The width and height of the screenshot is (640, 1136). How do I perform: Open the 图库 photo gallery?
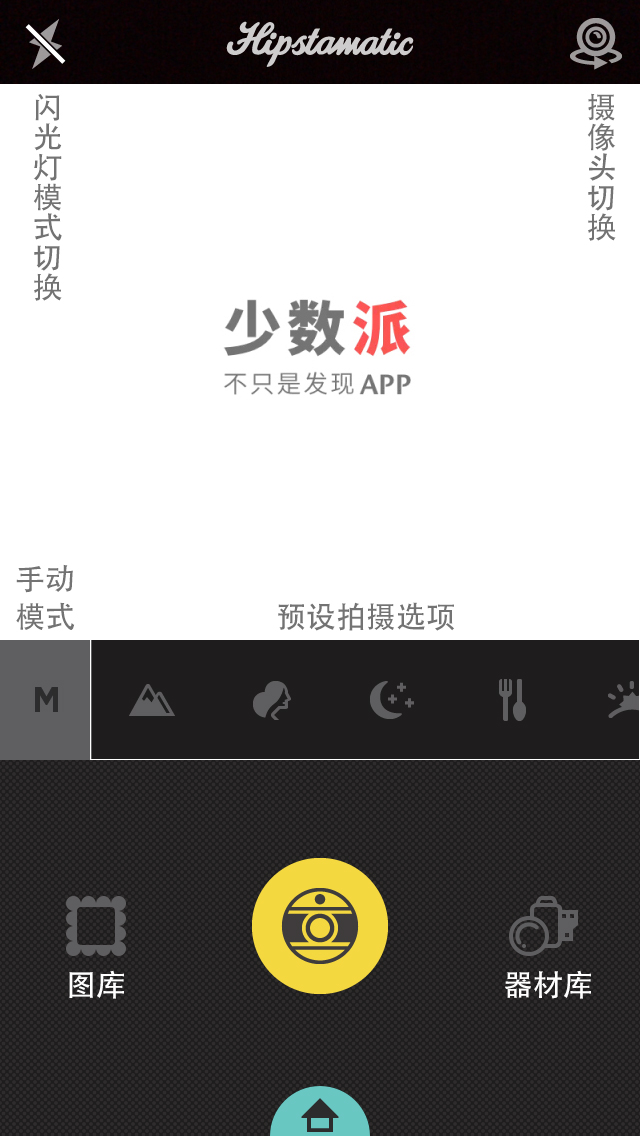click(96, 948)
